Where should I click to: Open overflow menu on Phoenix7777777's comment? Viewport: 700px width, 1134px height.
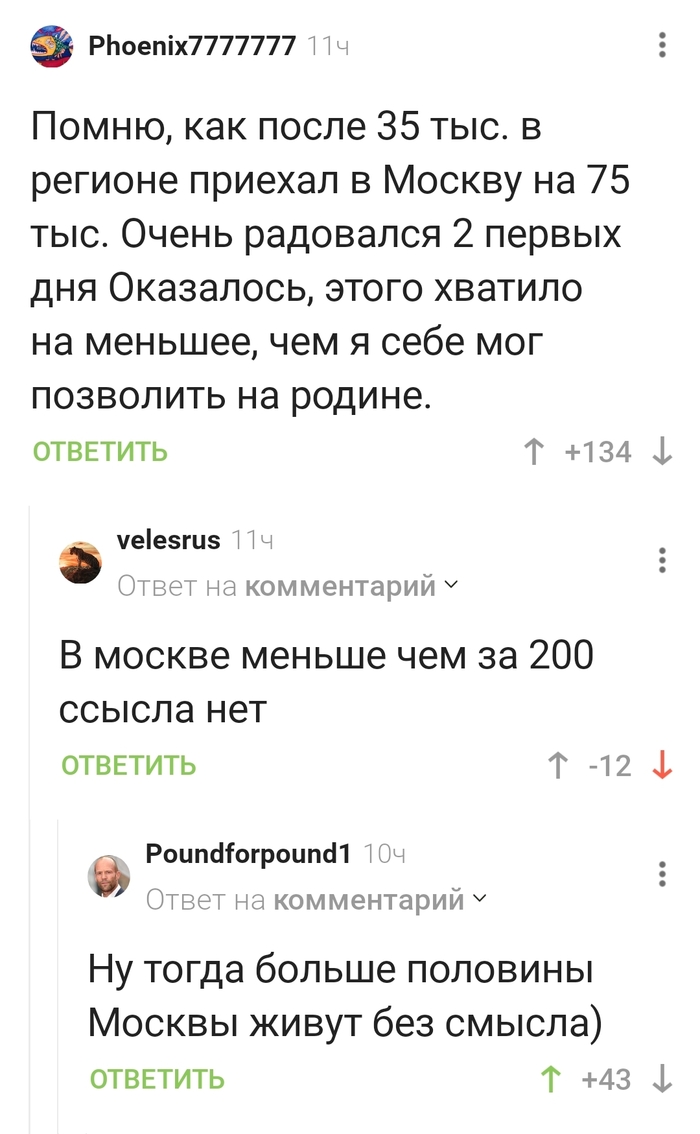662,46
